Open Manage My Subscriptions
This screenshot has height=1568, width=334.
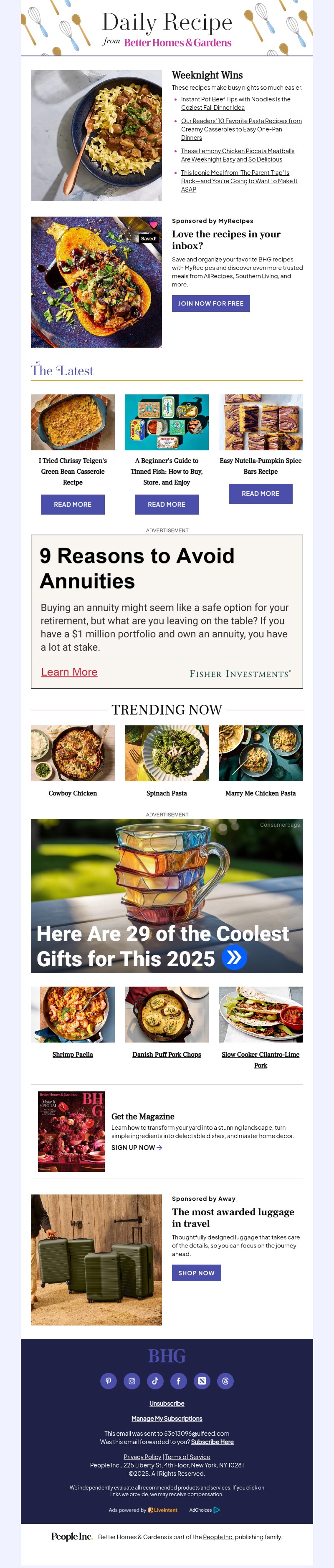tap(167, 1418)
